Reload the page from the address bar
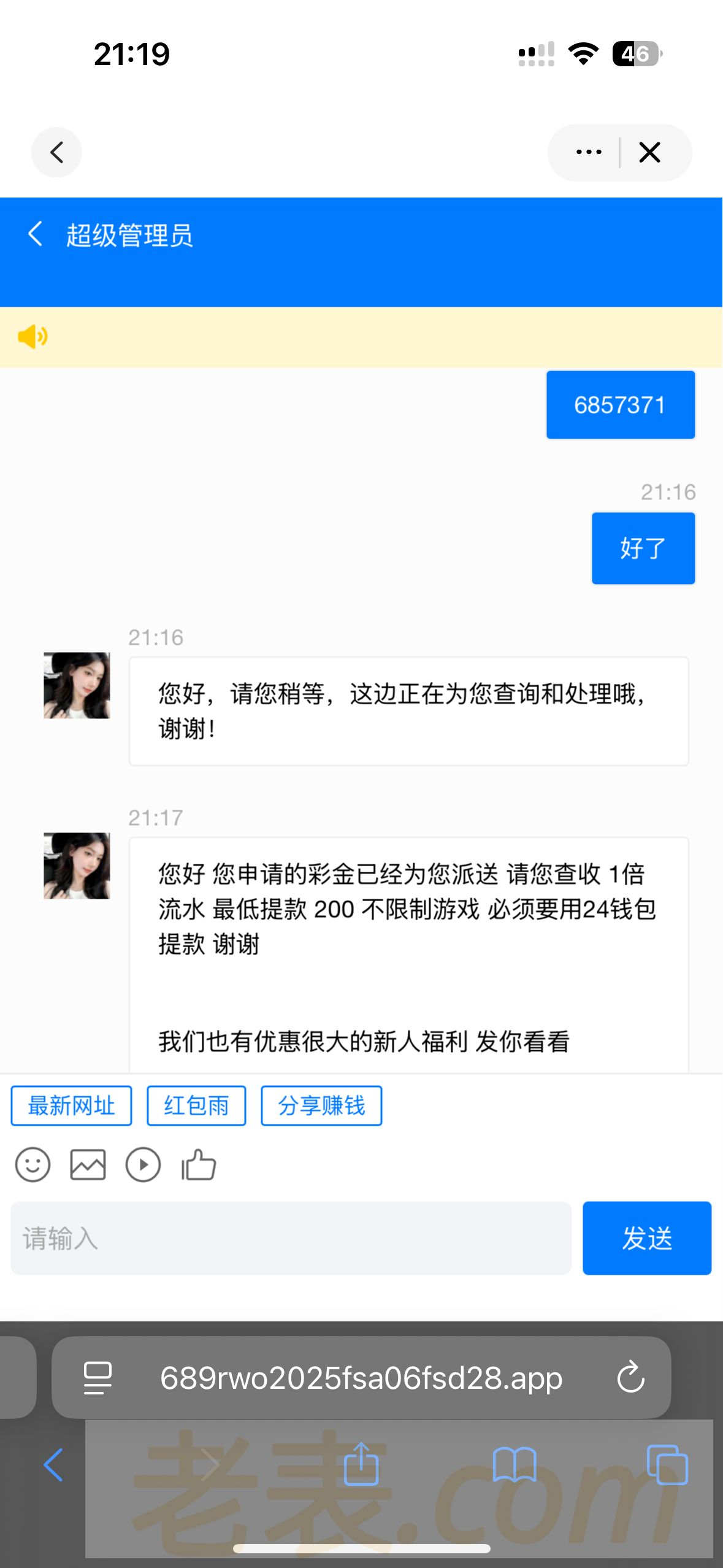The image size is (723, 1568). tap(630, 1377)
